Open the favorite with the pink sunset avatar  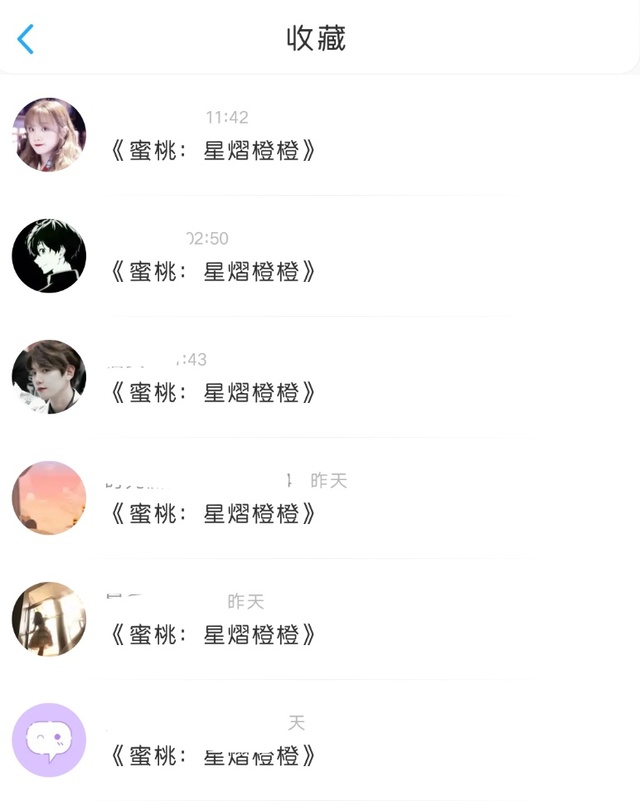(x=320, y=498)
